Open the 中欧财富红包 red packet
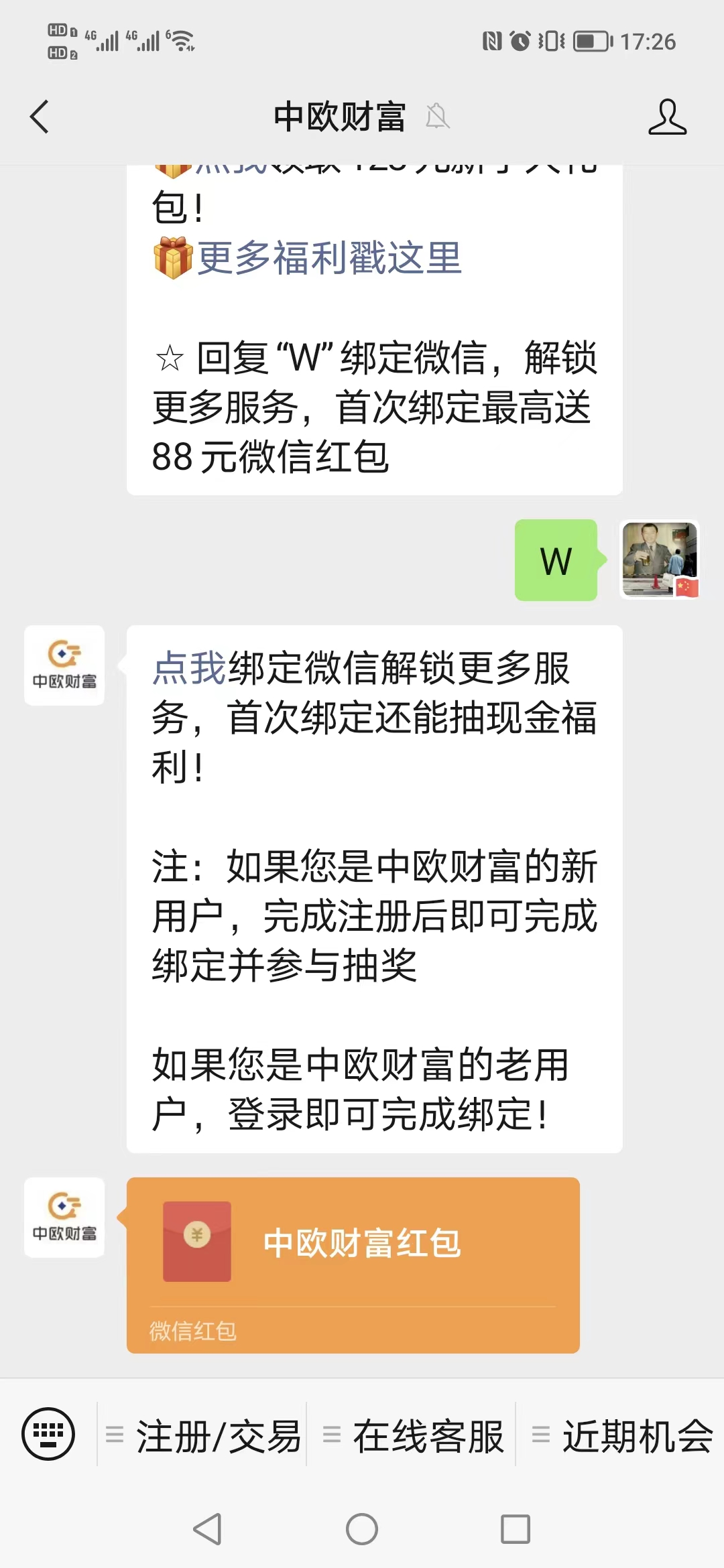This screenshot has width=724, height=1568. 353,1265
